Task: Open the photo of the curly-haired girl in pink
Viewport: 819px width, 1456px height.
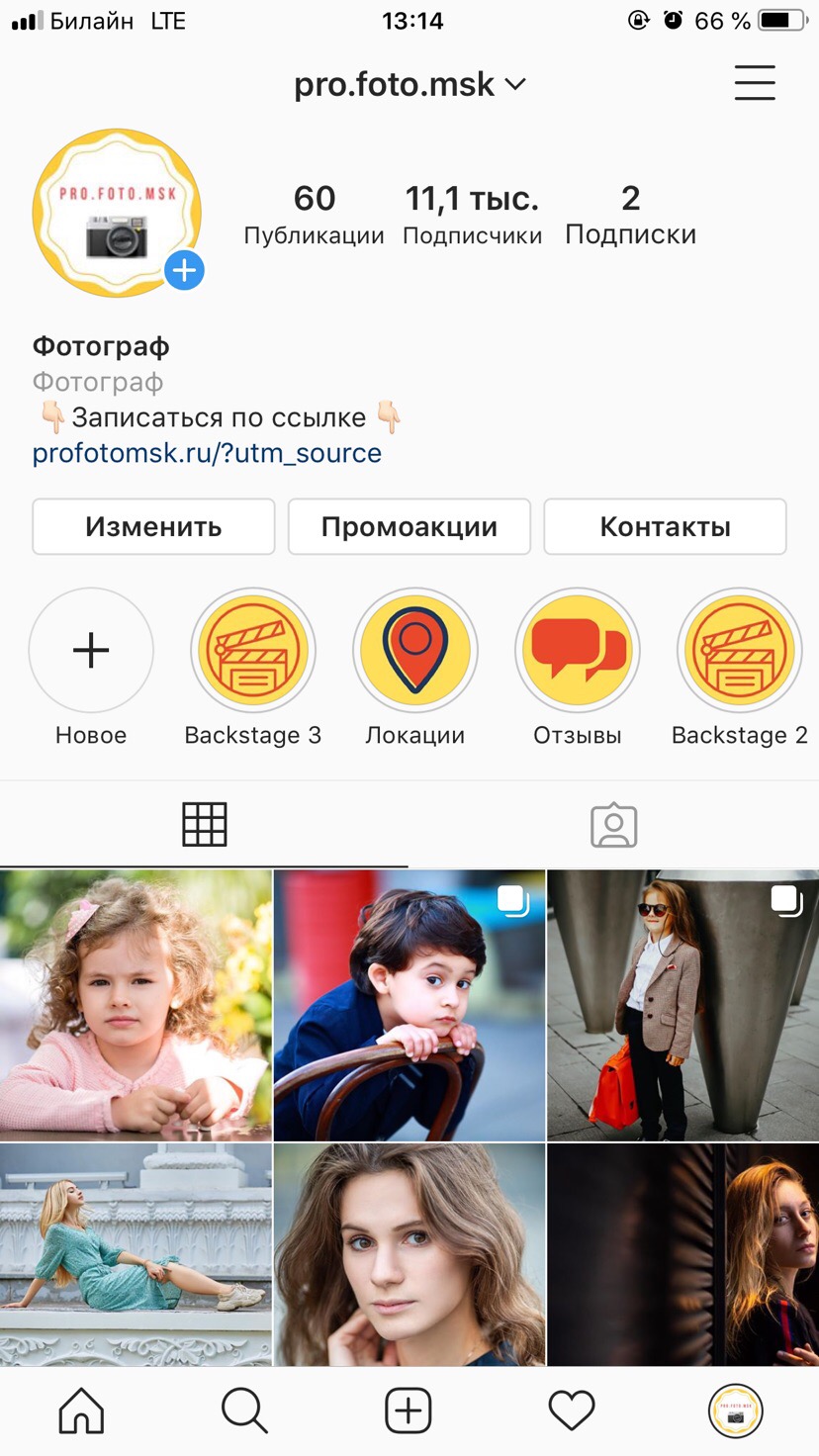Action: coord(136,1005)
